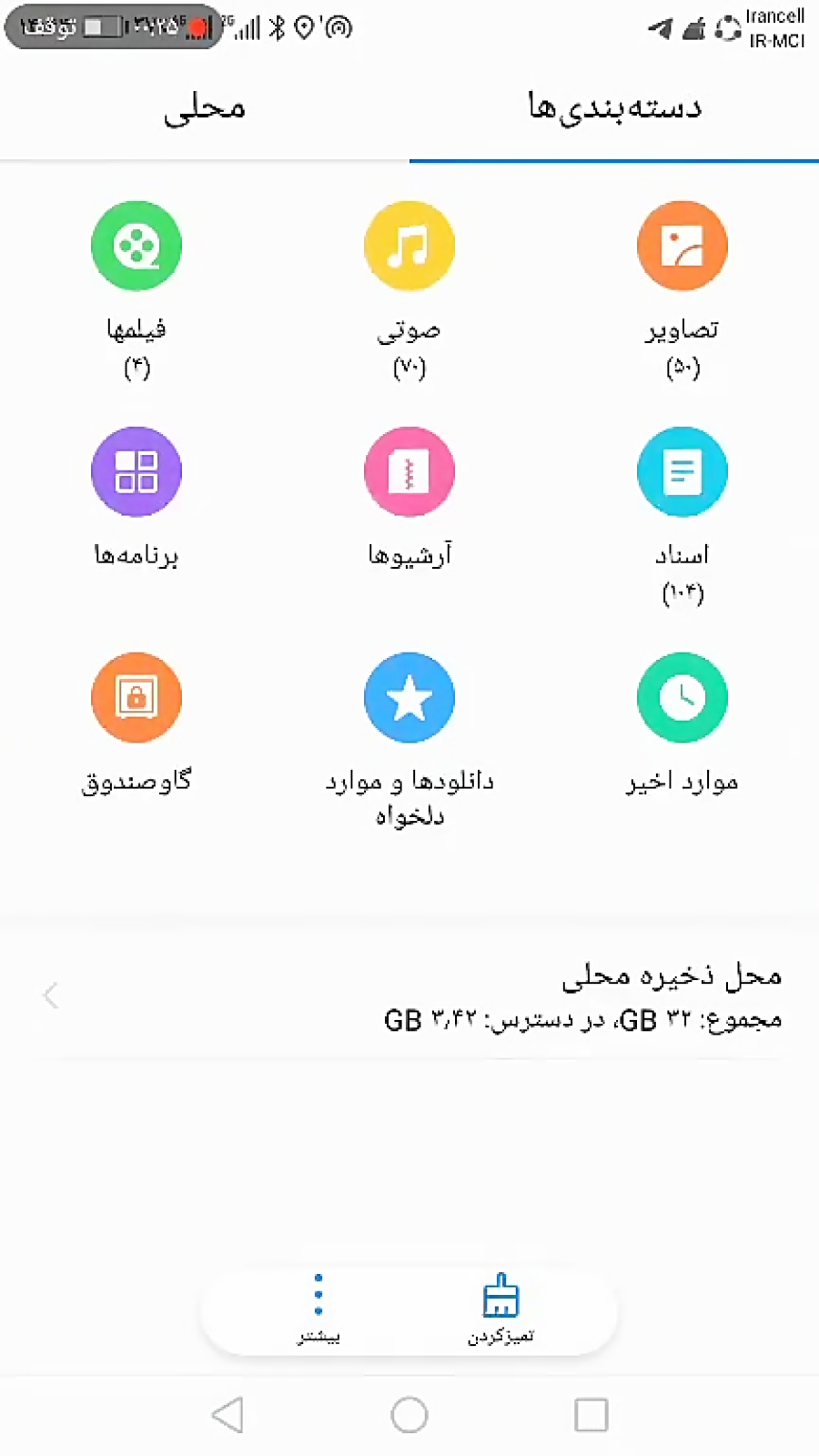The image size is (819, 1456).
Task: Open the فیلمها category
Action: click(136, 290)
